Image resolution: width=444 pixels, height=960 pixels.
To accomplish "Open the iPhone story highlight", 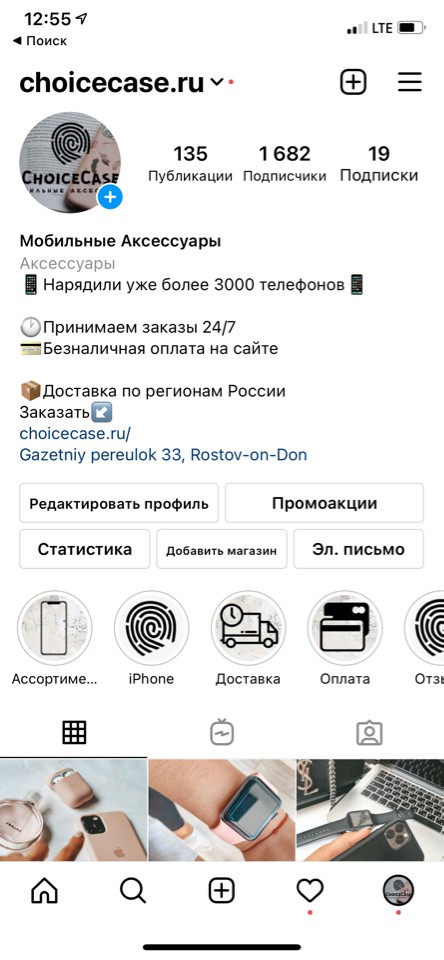I will tap(151, 638).
